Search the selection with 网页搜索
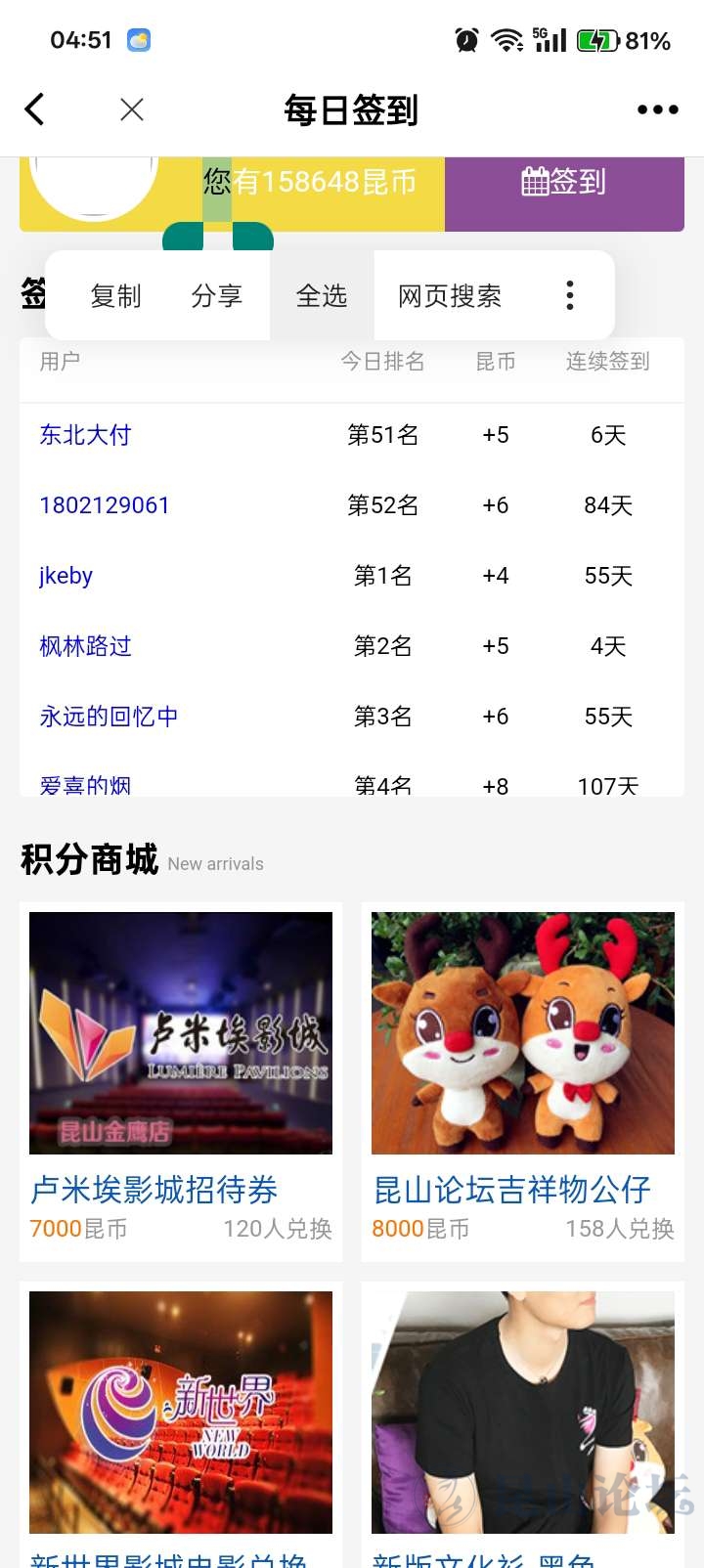This screenshot has width=704, height=1568. (x=450, y=296)
